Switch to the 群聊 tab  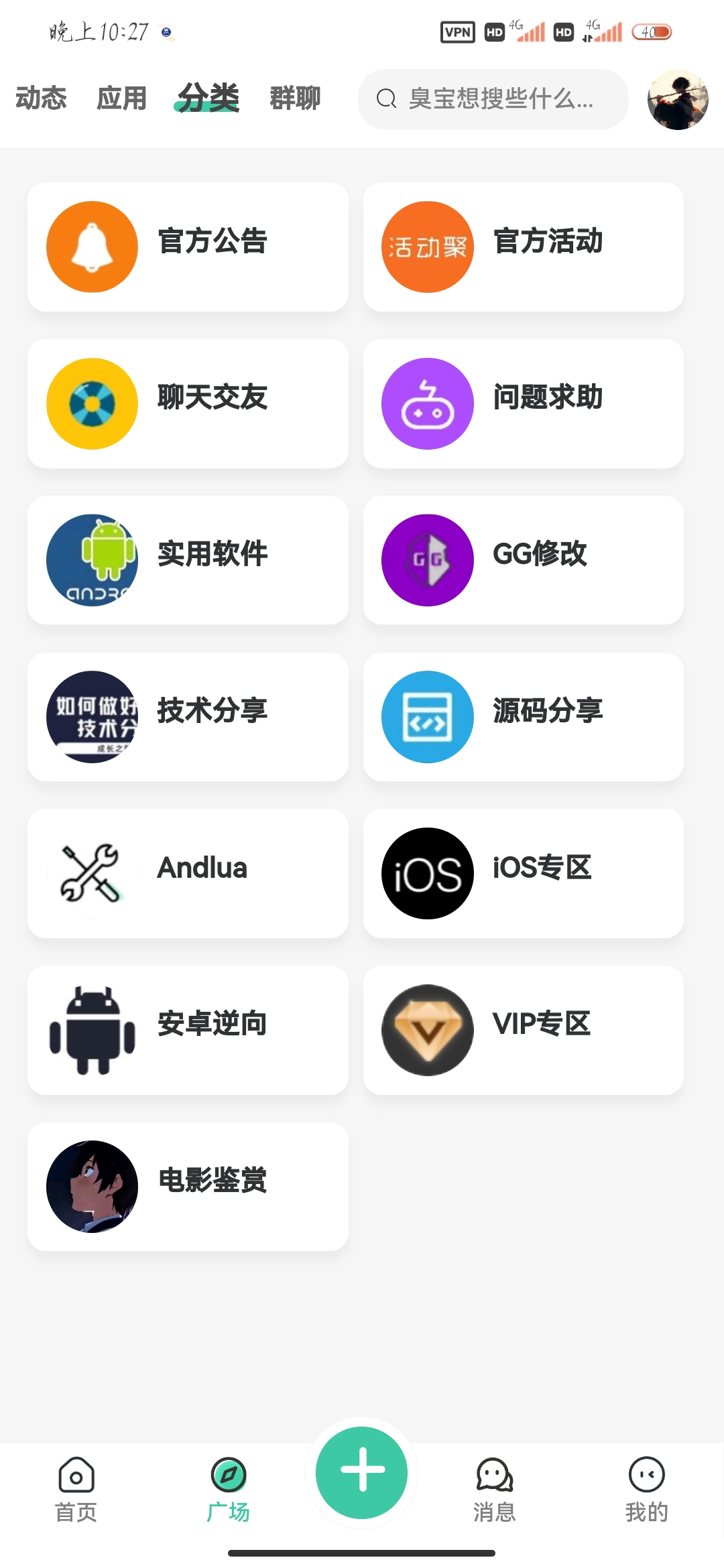click(295, 99)
